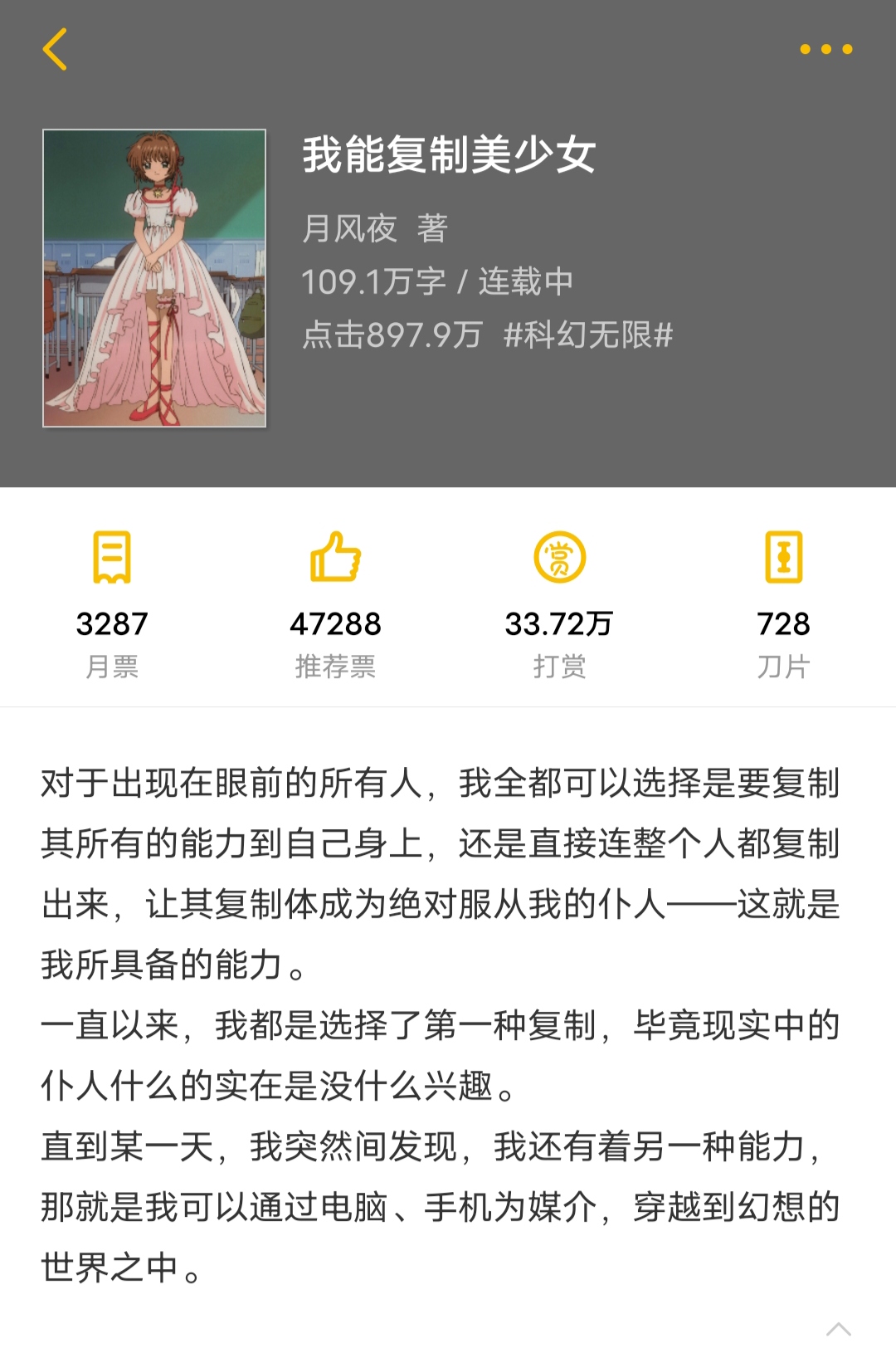The height and width of the screenshot is (1358, 896).
Task: Open the book cover image
Action: coord(154,278)
